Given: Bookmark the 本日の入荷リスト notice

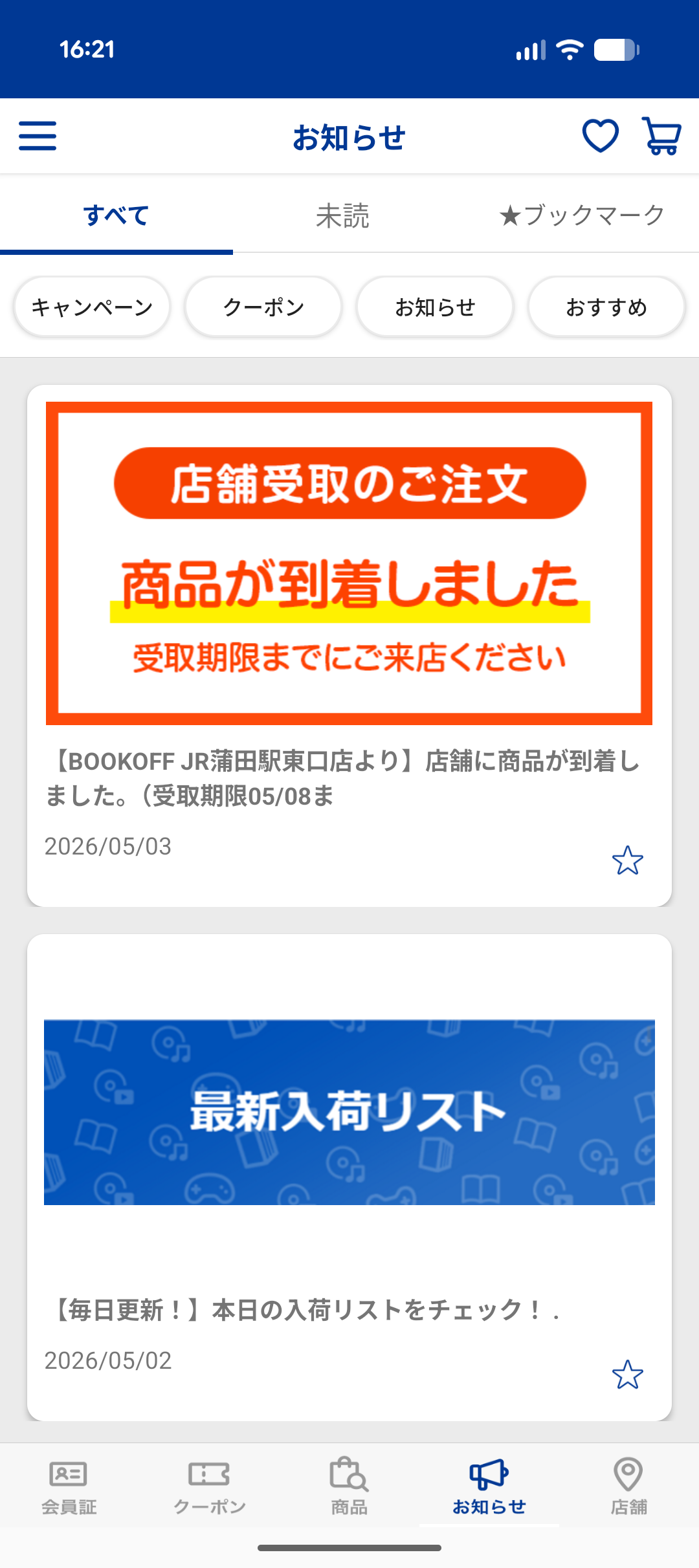Looking at the screenshot, I should pos(627,1375).
